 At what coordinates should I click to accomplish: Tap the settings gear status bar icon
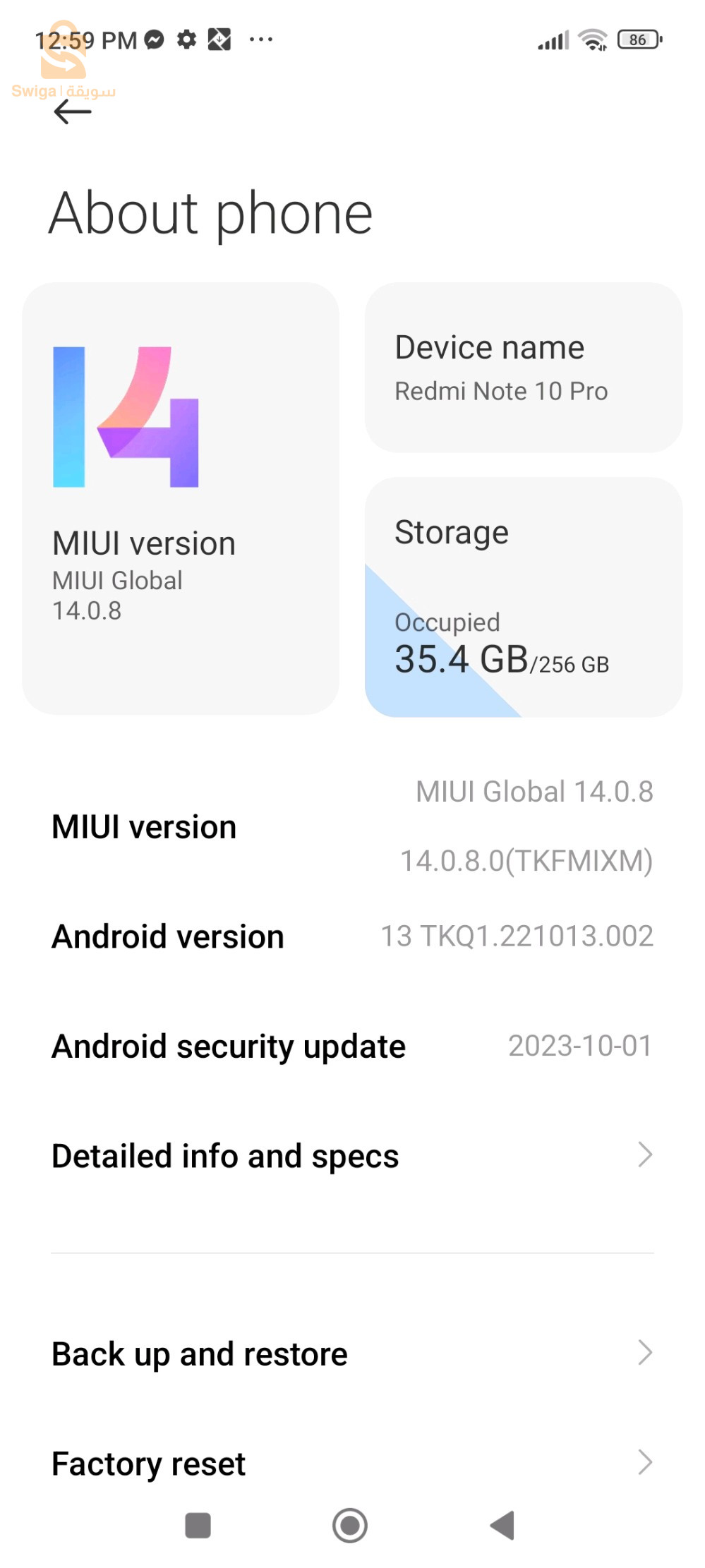pos(187,40)
